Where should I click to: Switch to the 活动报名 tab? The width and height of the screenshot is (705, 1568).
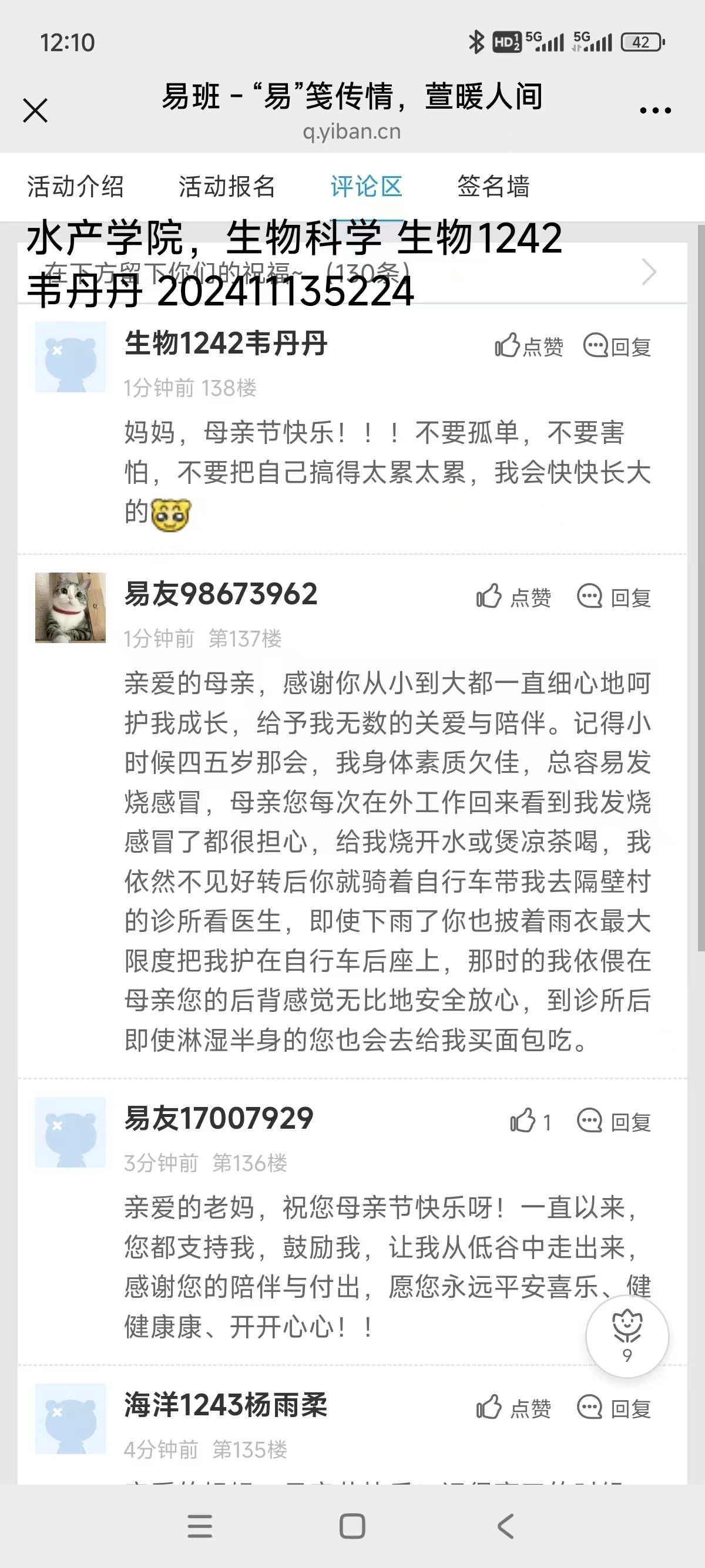click(227, 186)
